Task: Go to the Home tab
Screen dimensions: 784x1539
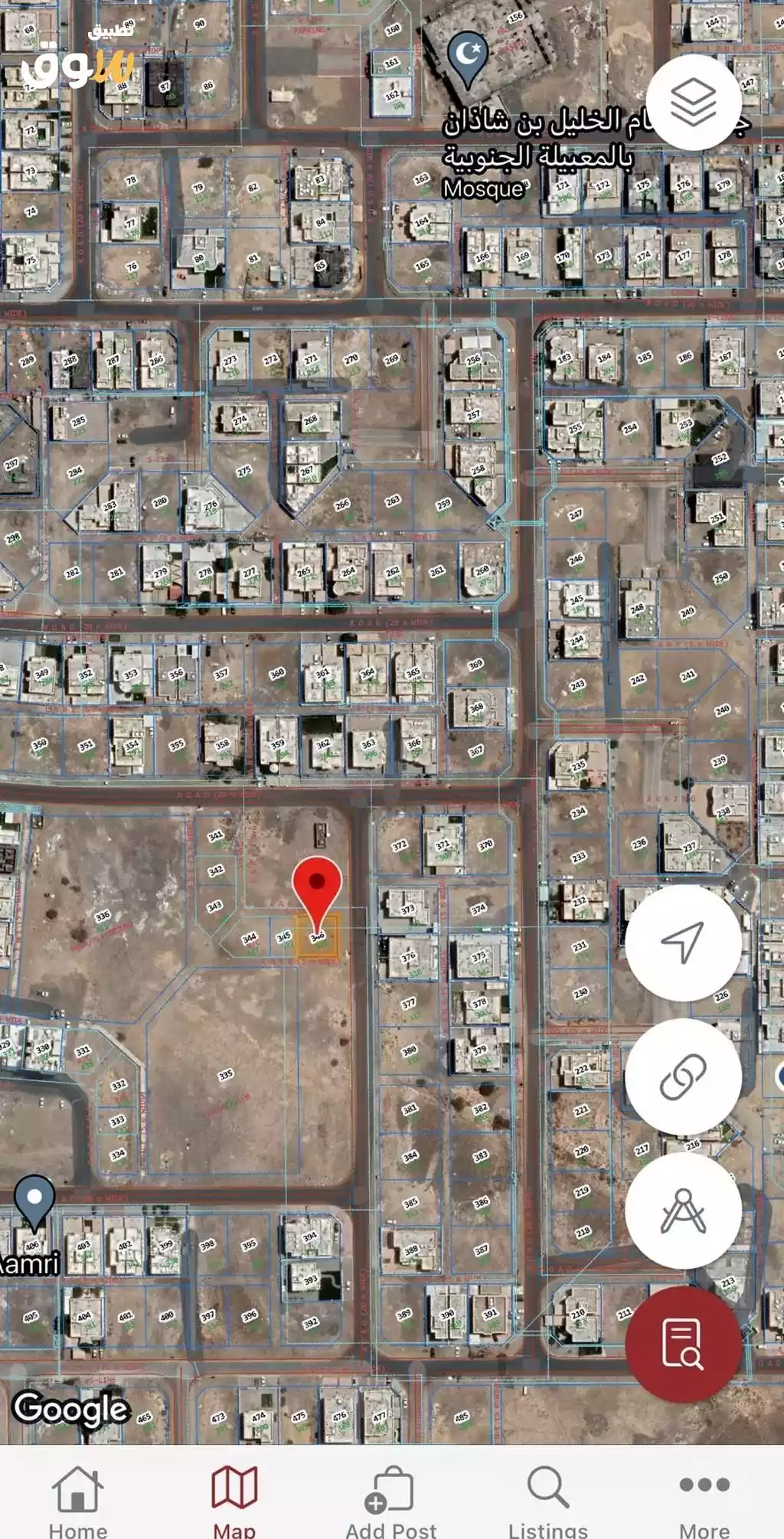Action: 78,1501
